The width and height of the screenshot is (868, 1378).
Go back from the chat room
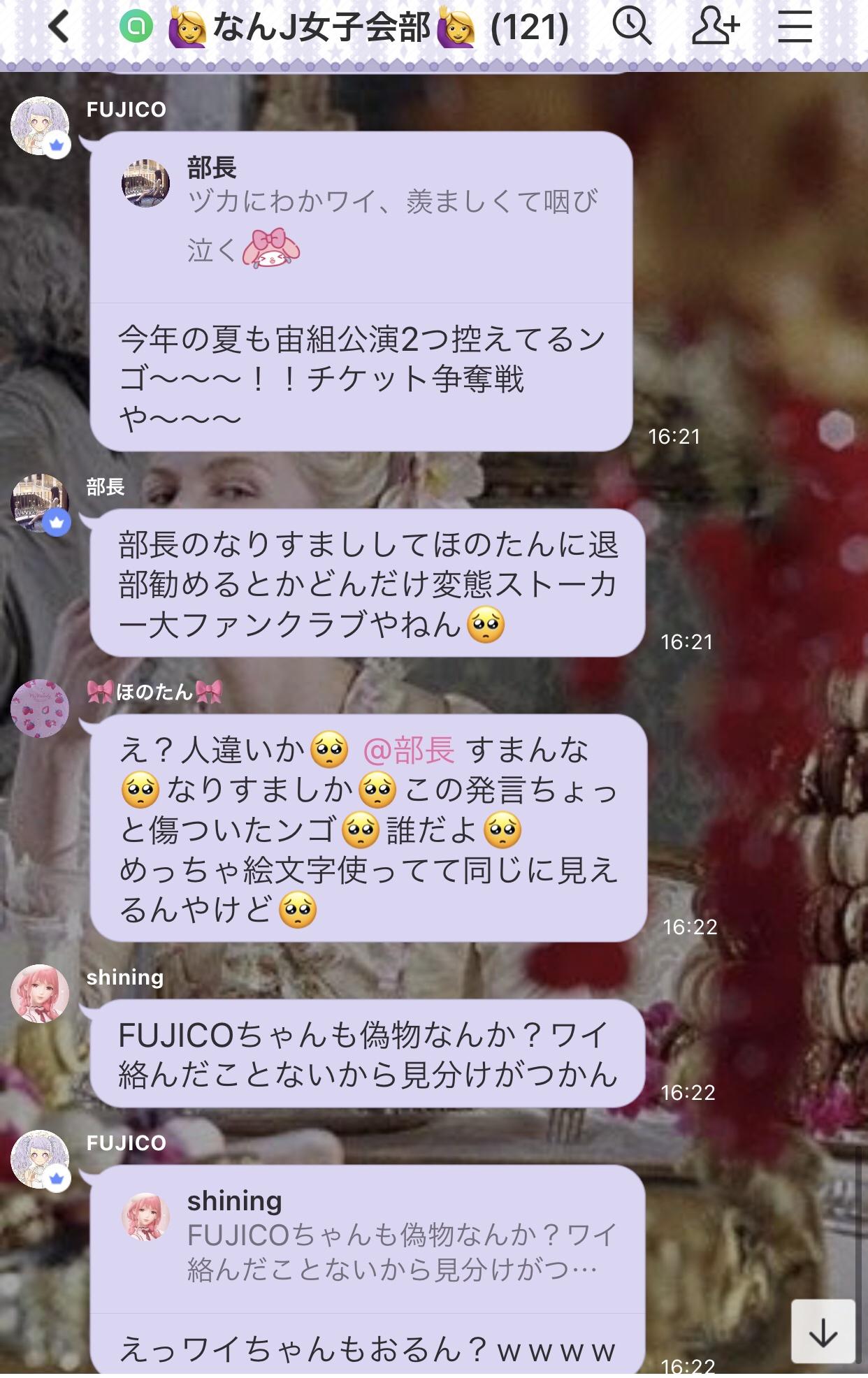click(59, 28)
